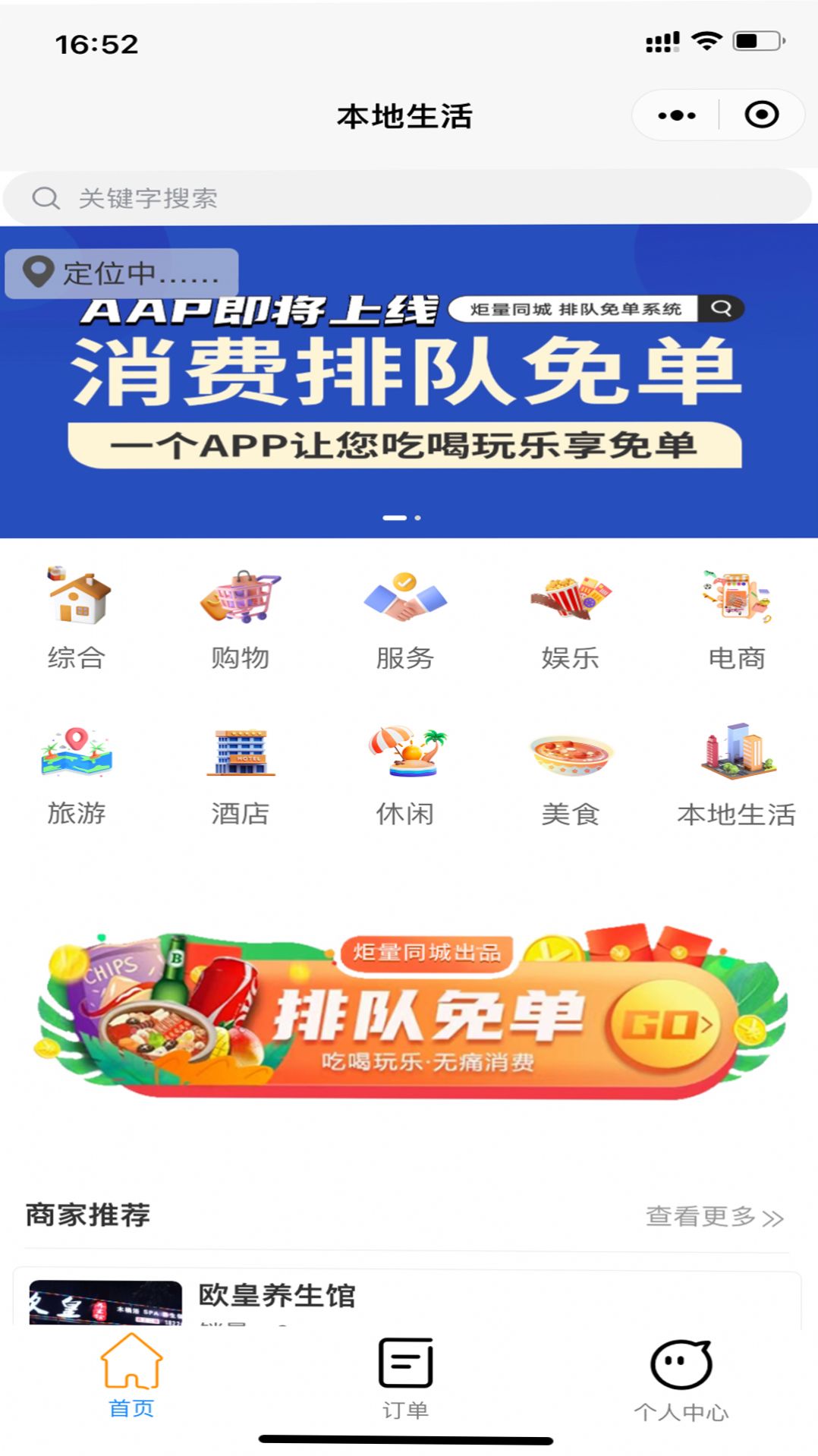The width and height of the screenshot is (818, 1456).
Task: Switch to the 订单 tab
Action: [405, 1378]
